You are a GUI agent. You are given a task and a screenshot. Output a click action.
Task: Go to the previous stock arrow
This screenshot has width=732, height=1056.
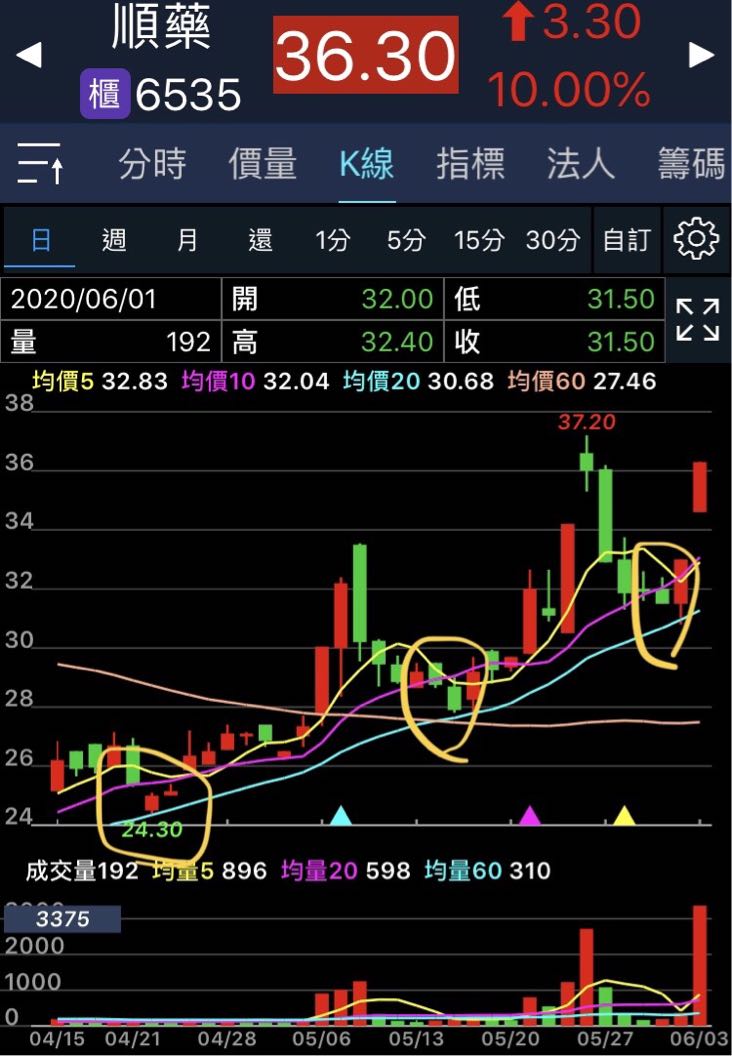[x=29, y=55]
